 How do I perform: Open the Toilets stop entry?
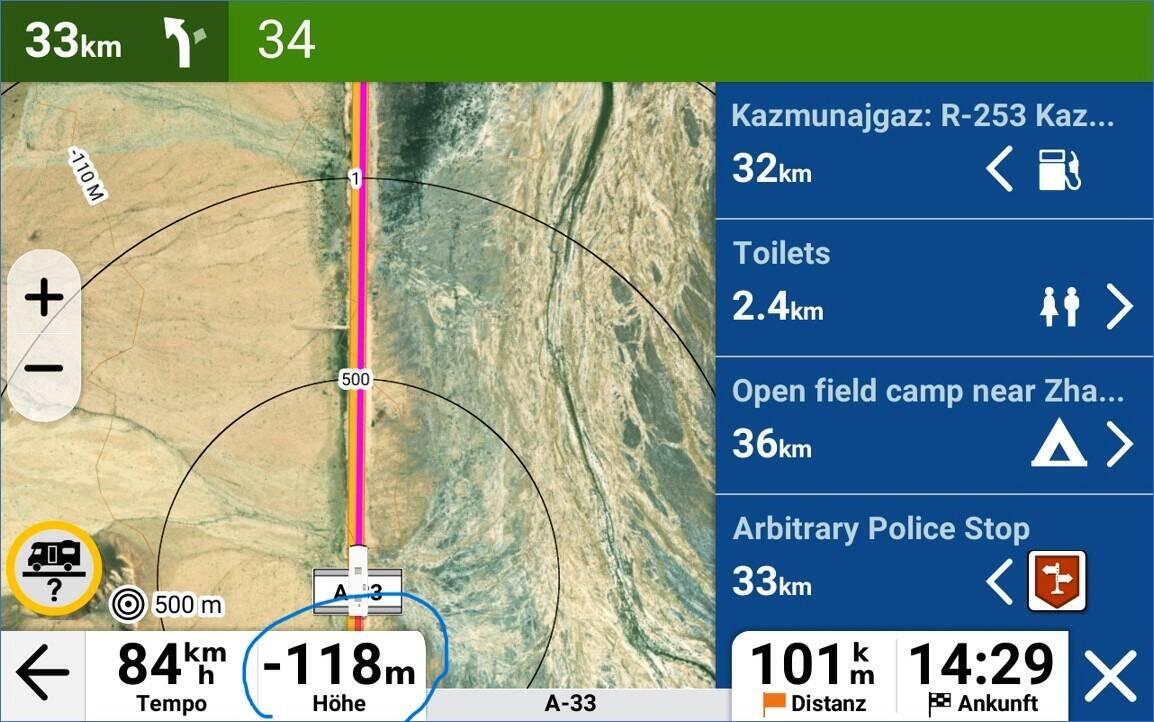(x=935, y=287)
